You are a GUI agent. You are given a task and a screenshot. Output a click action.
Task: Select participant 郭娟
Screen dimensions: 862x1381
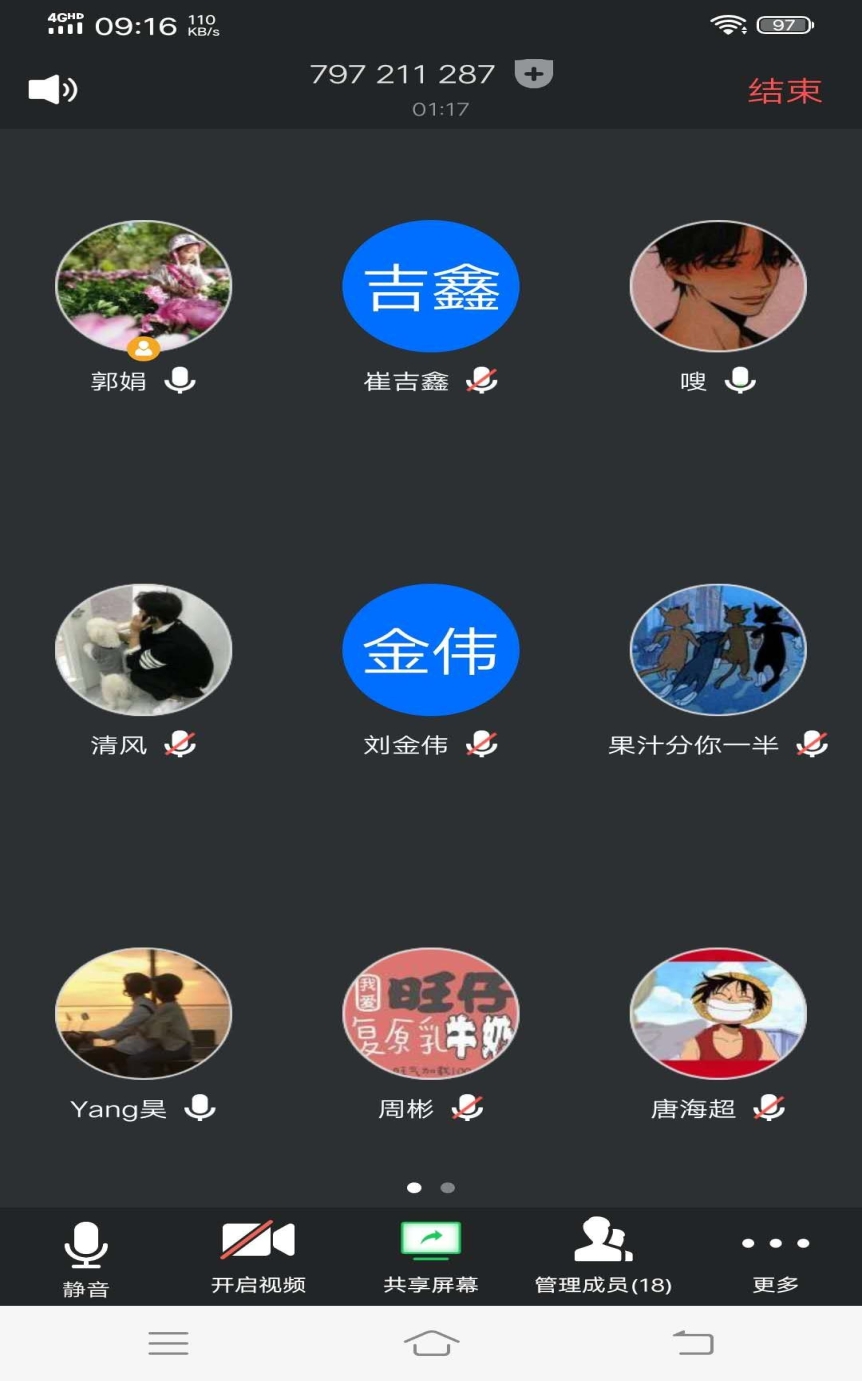[143, 287]
